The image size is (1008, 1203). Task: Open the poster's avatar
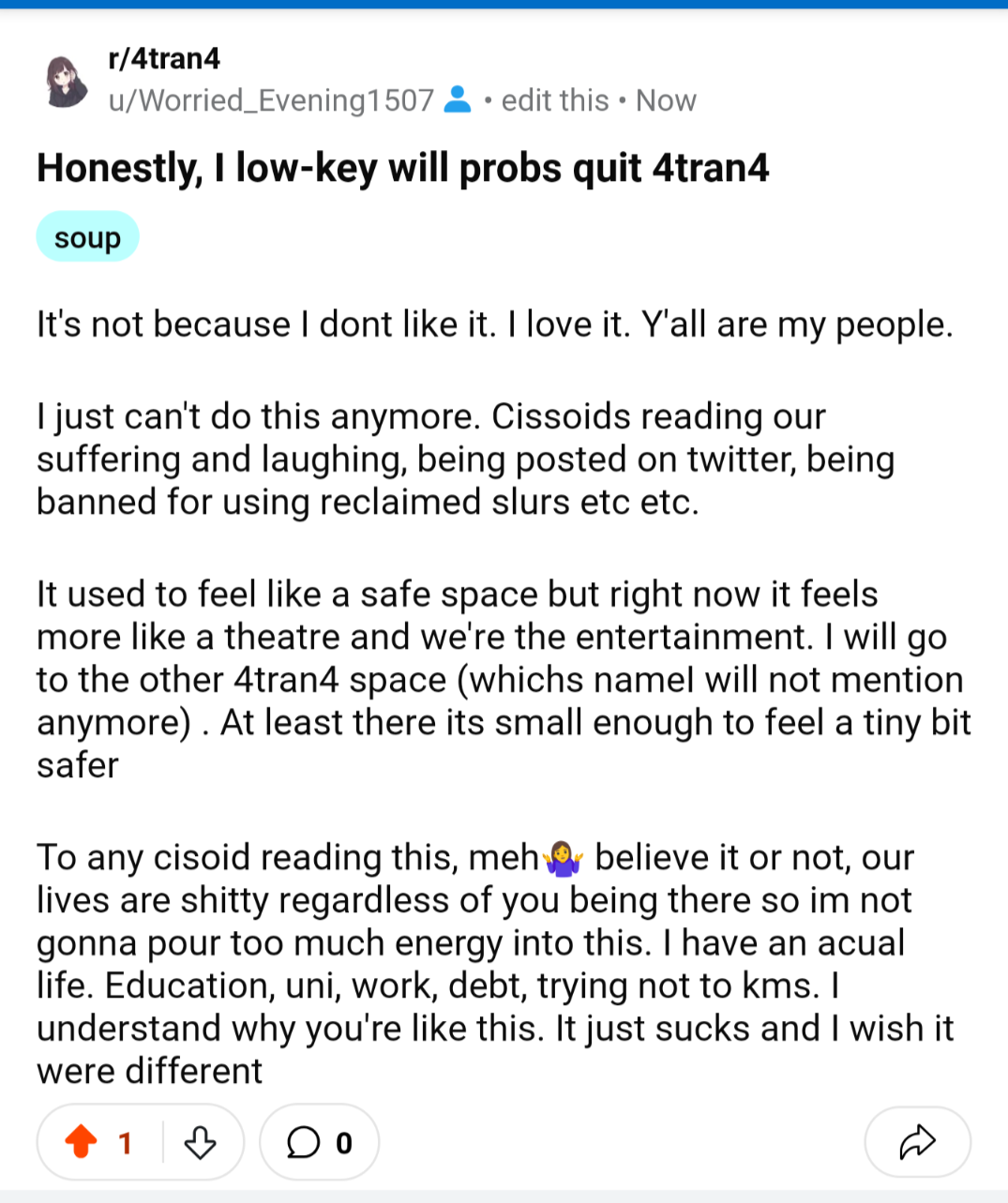66,81
